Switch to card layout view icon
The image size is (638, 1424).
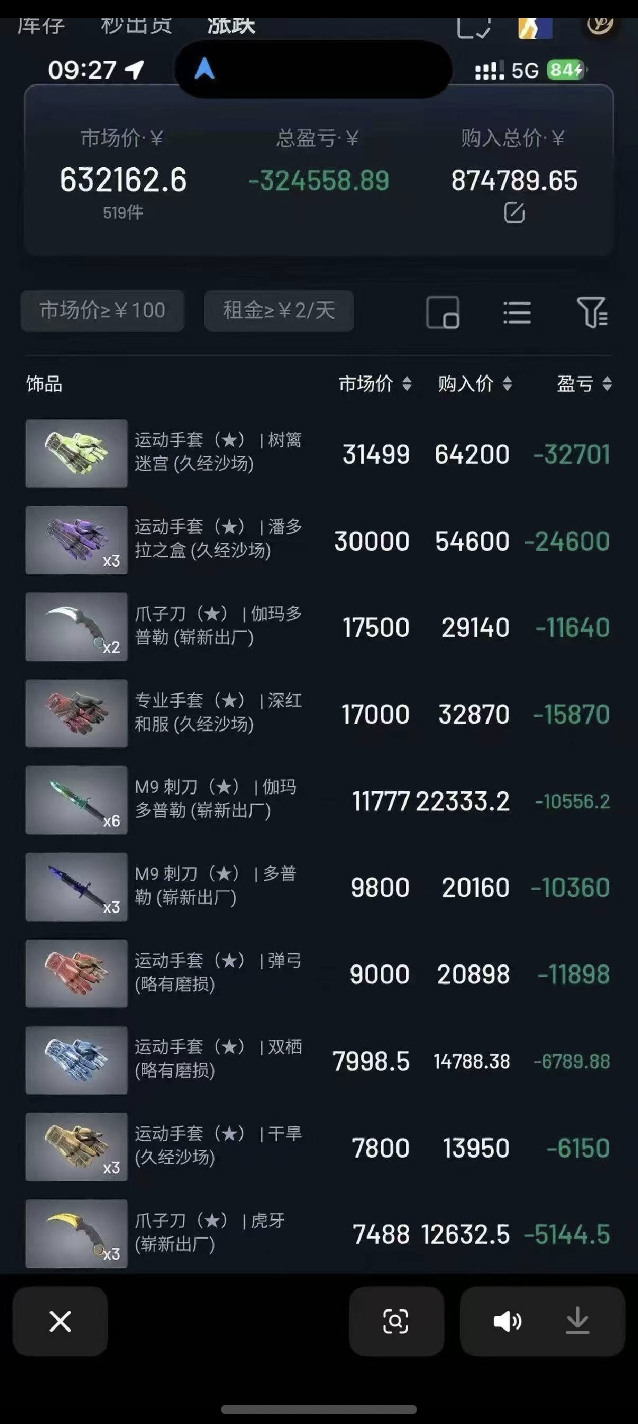click(442, 313)
